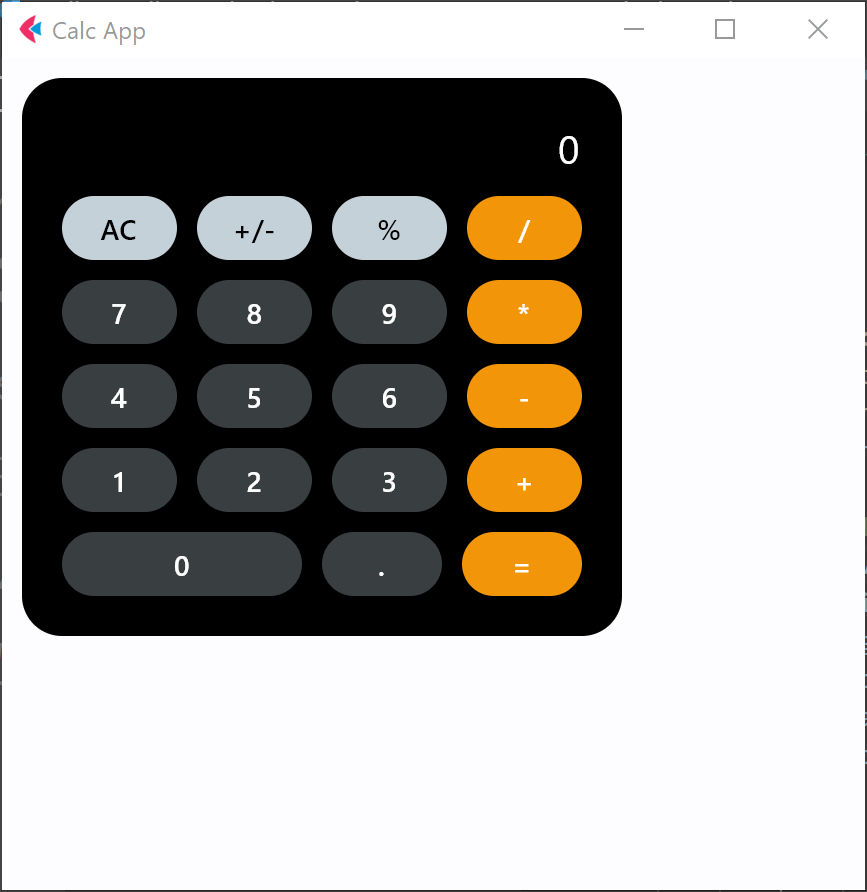The height and width of the screenshot is (892, 867).
Task: Tap the number 8 key
Action: [x=254, y=313]
